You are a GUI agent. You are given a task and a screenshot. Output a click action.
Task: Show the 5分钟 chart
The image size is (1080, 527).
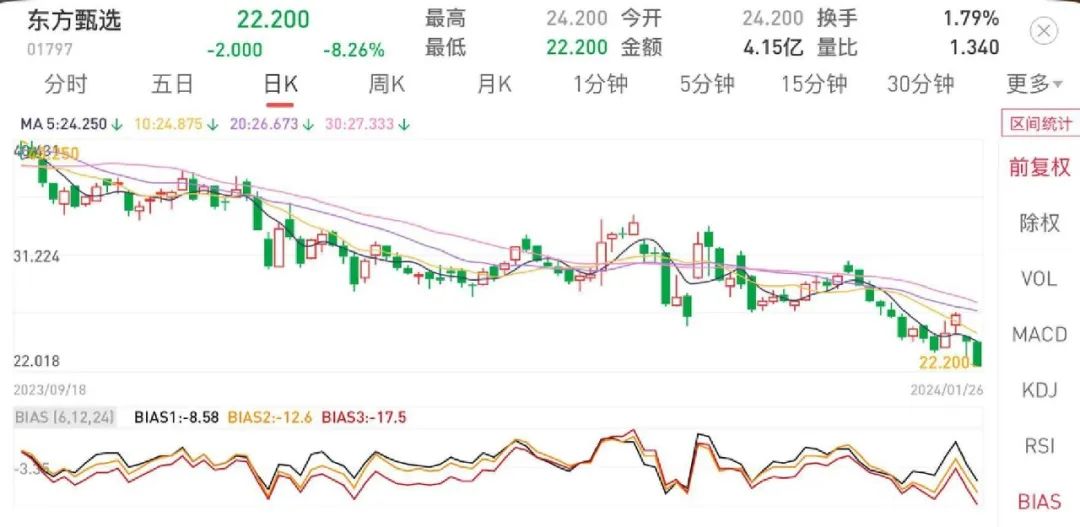tap(706, 84)
